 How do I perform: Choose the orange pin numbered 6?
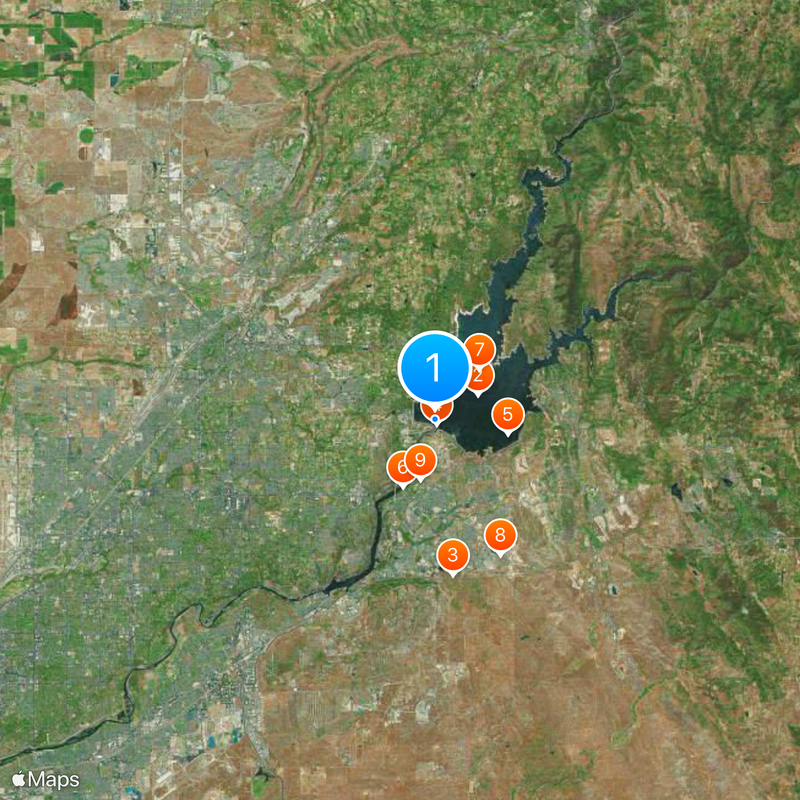tap(400, 467)
